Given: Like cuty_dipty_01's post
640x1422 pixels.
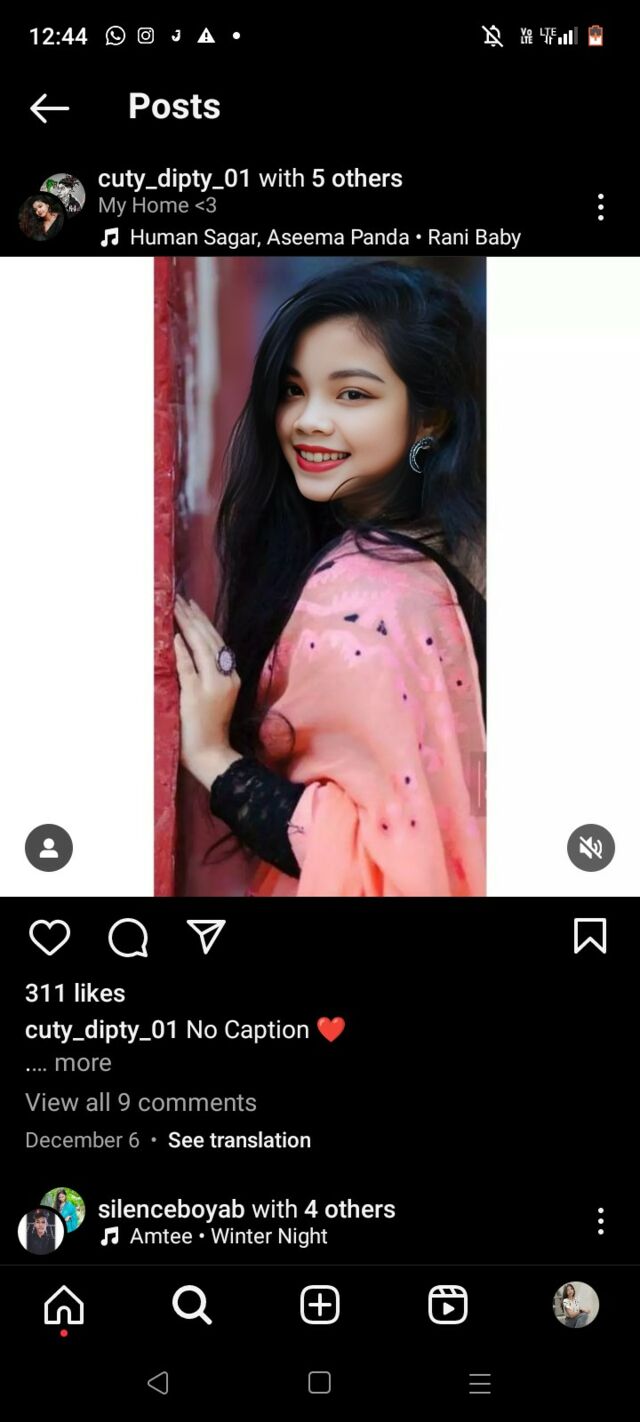Looking at the screenshot, I should click(x=49, y=937).
